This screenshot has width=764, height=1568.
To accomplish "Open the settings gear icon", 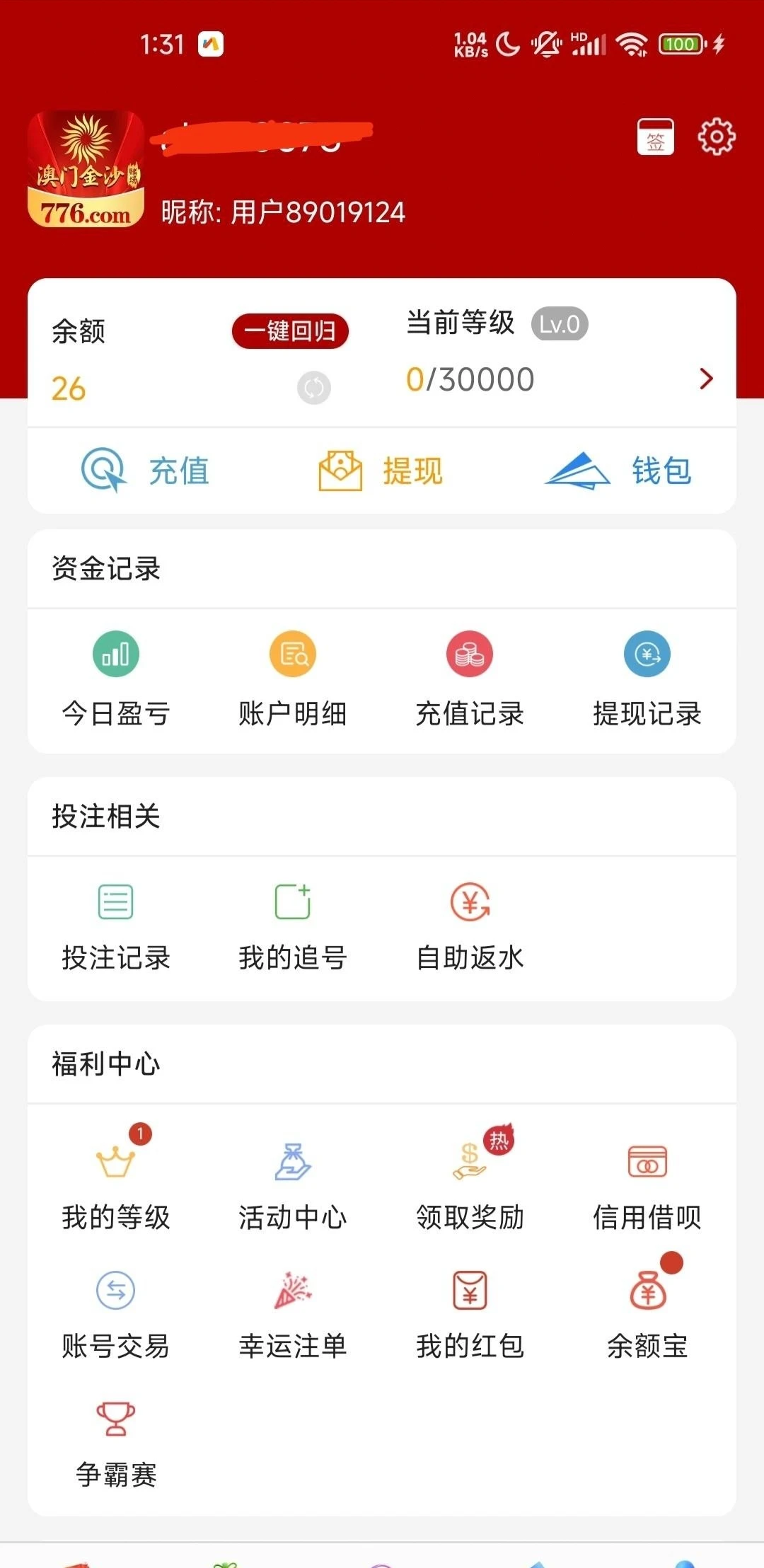I will 716,137.
